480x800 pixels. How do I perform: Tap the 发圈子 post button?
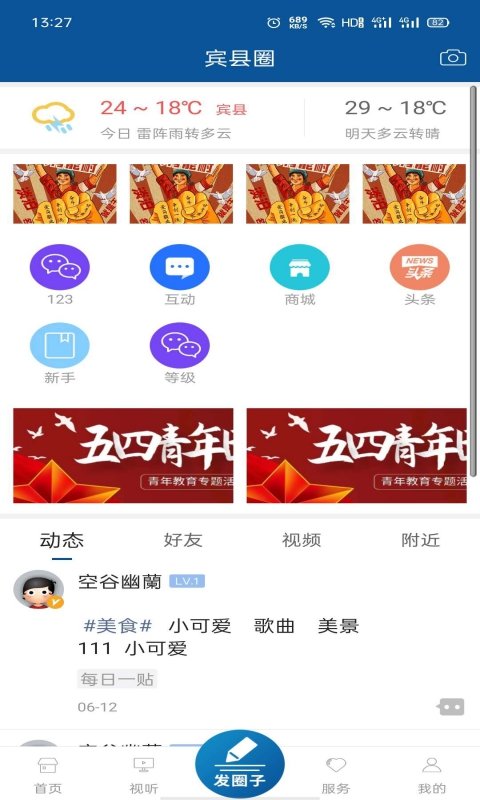click(240, 762)
